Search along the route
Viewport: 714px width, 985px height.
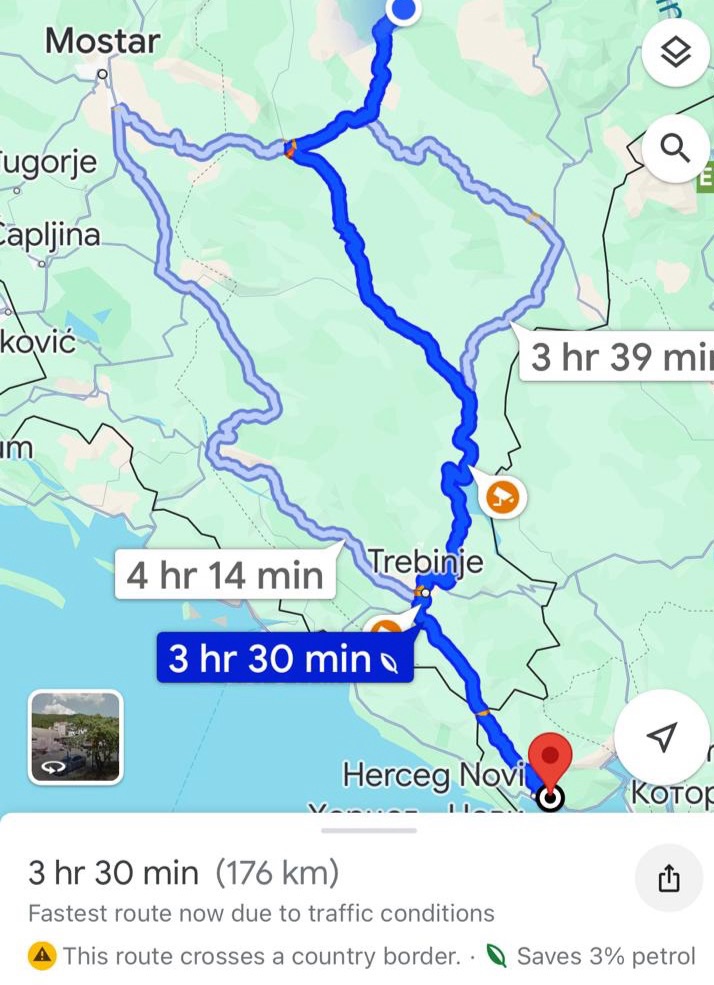click(x=676, y=150)
